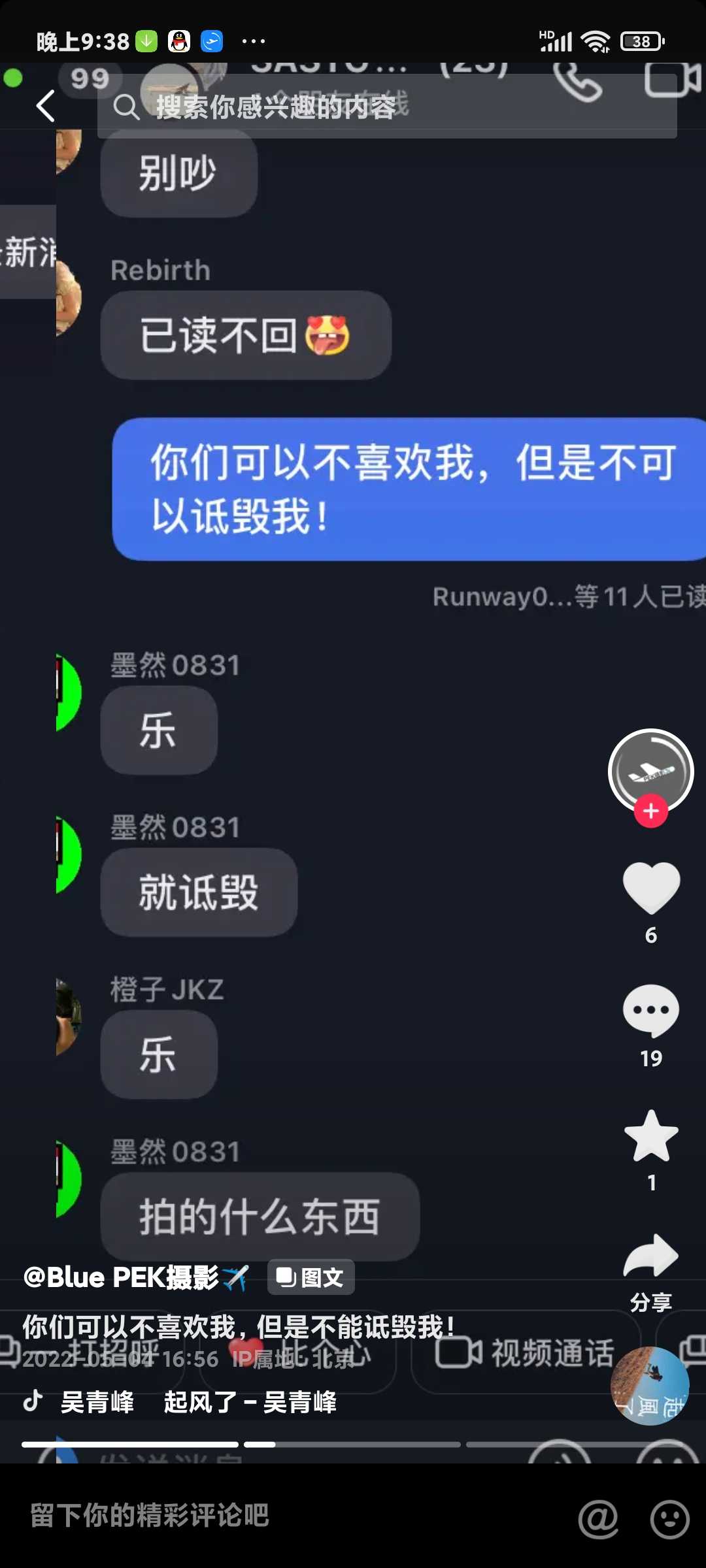Expand the more options ellipsis in status bar
This screenshot has height=1568, width=706.
click(254, 41)
